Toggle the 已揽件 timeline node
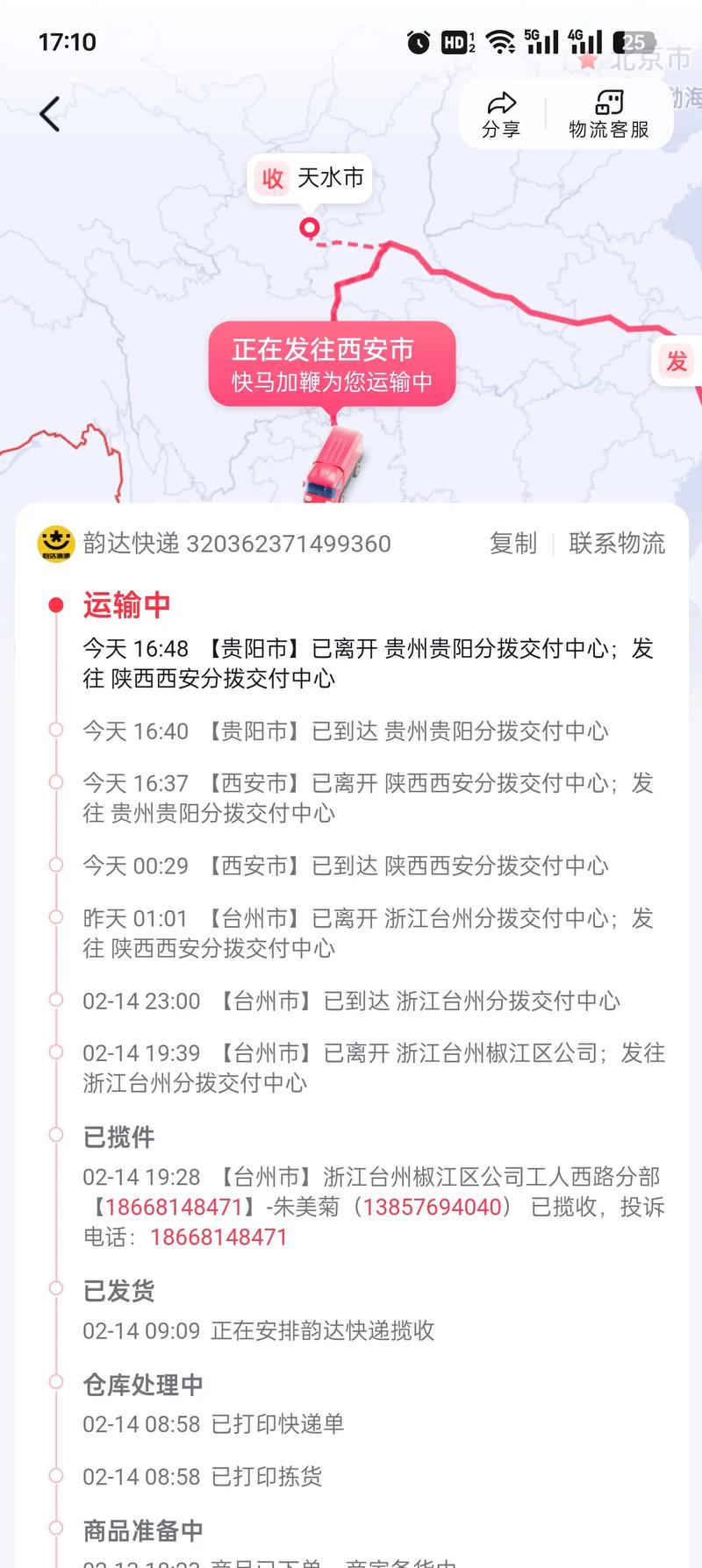Image resolution: width=702 pixels, height=1568 pixels. click(x=57, y=1136)
